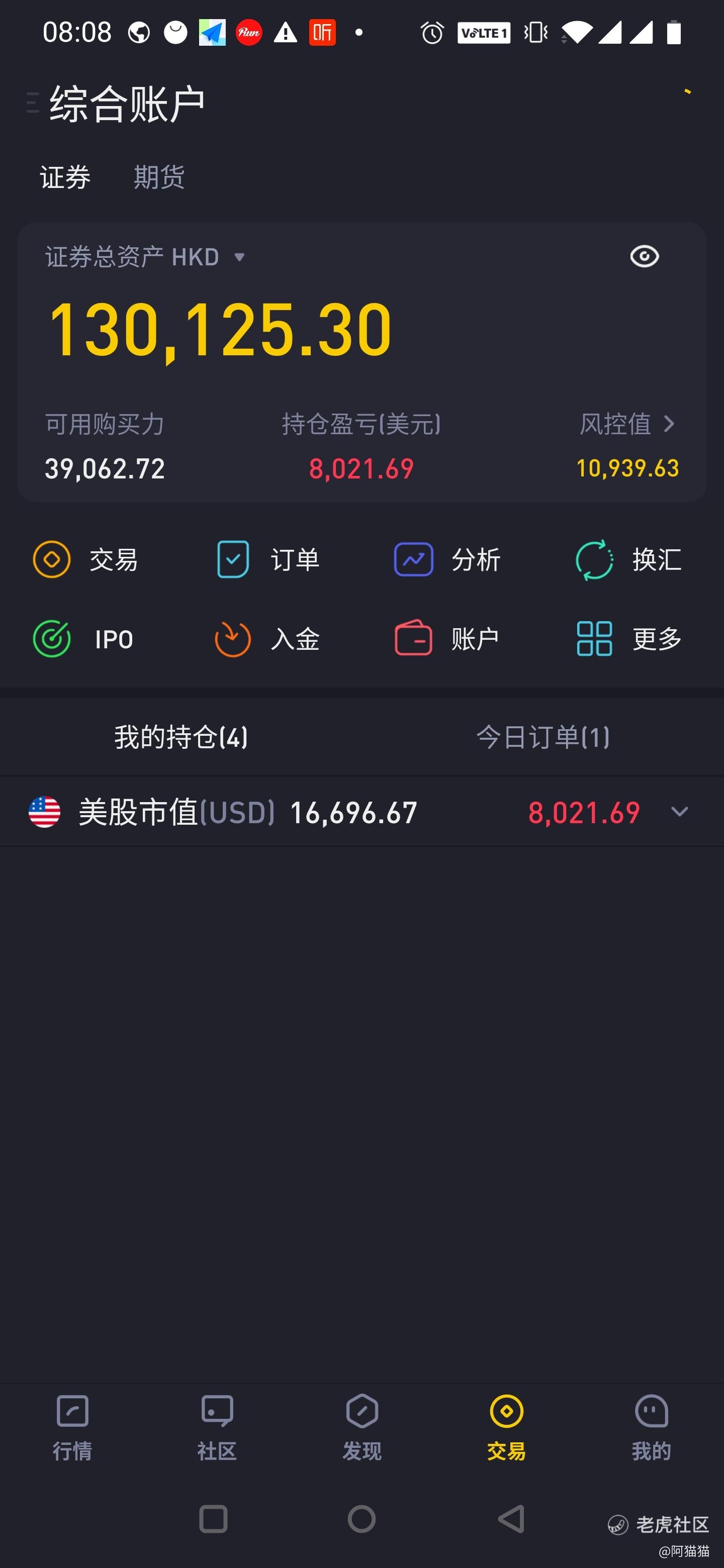This screenshot has height=1568, width=724.
Task: Select the 我的持仓(4) tab
Action: 181,737
